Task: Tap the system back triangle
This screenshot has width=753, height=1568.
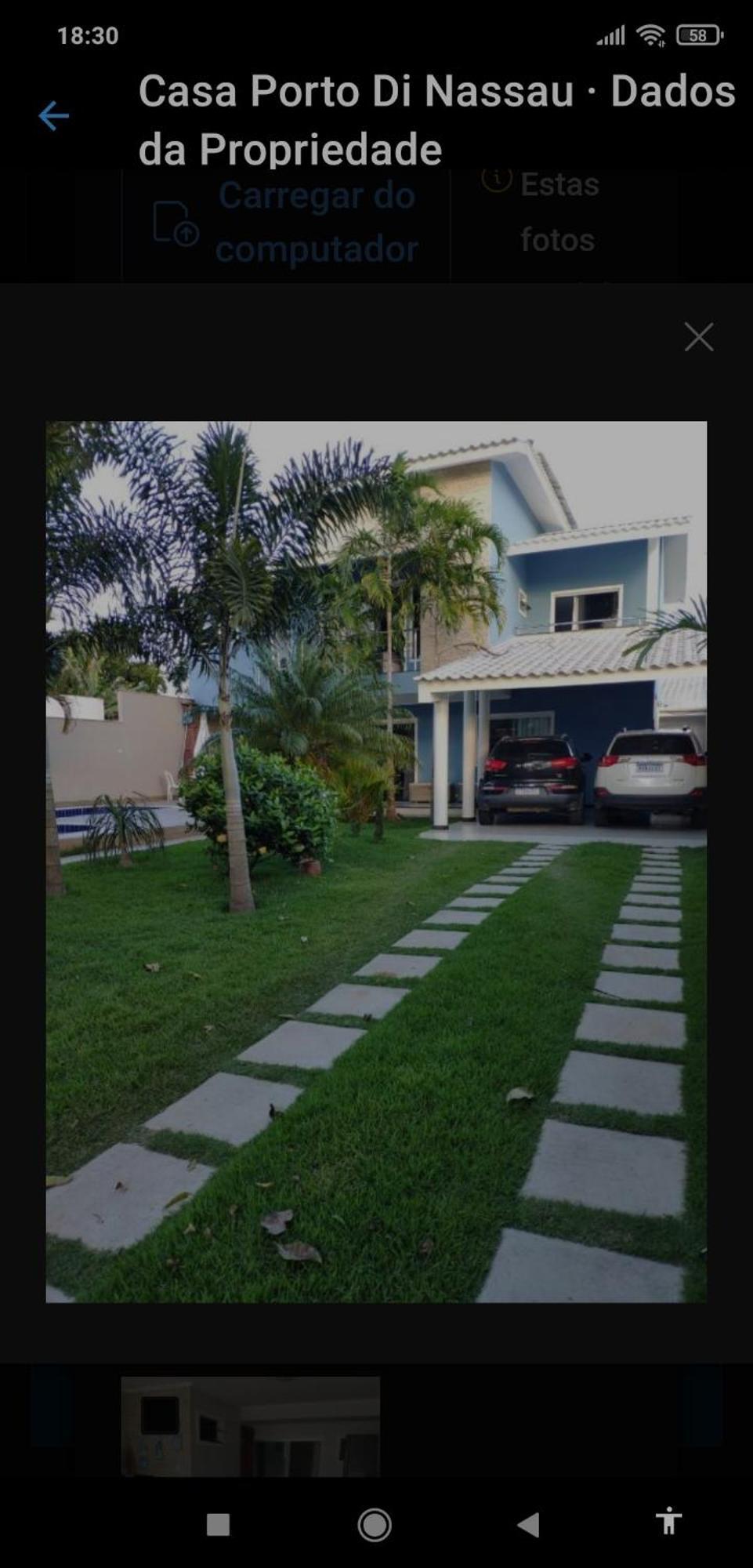Action: tap(529, 1525)
